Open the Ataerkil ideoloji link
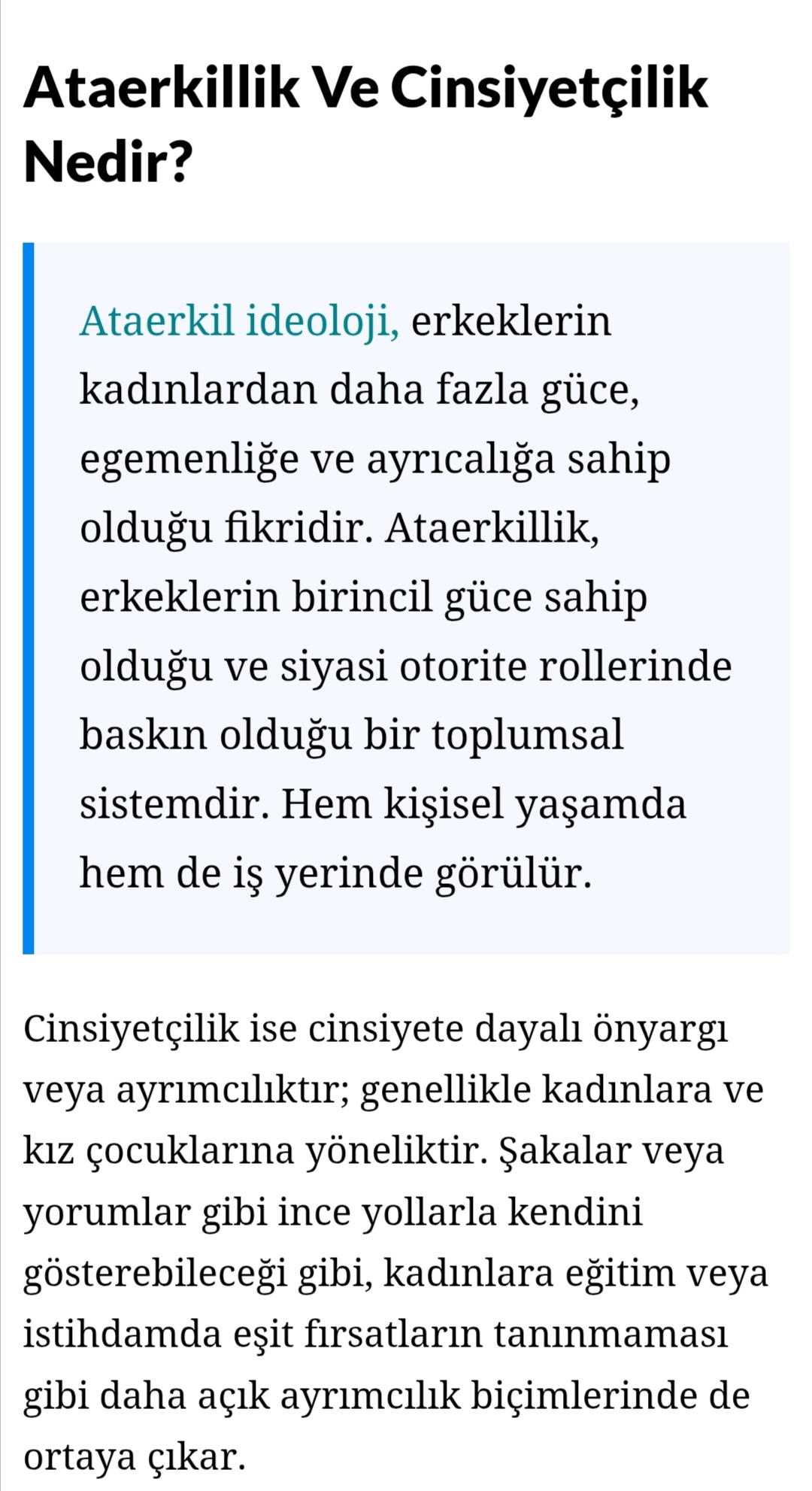Image resolution: width=812 pixels, height=1491 pixels. click(x=239, y=321)
